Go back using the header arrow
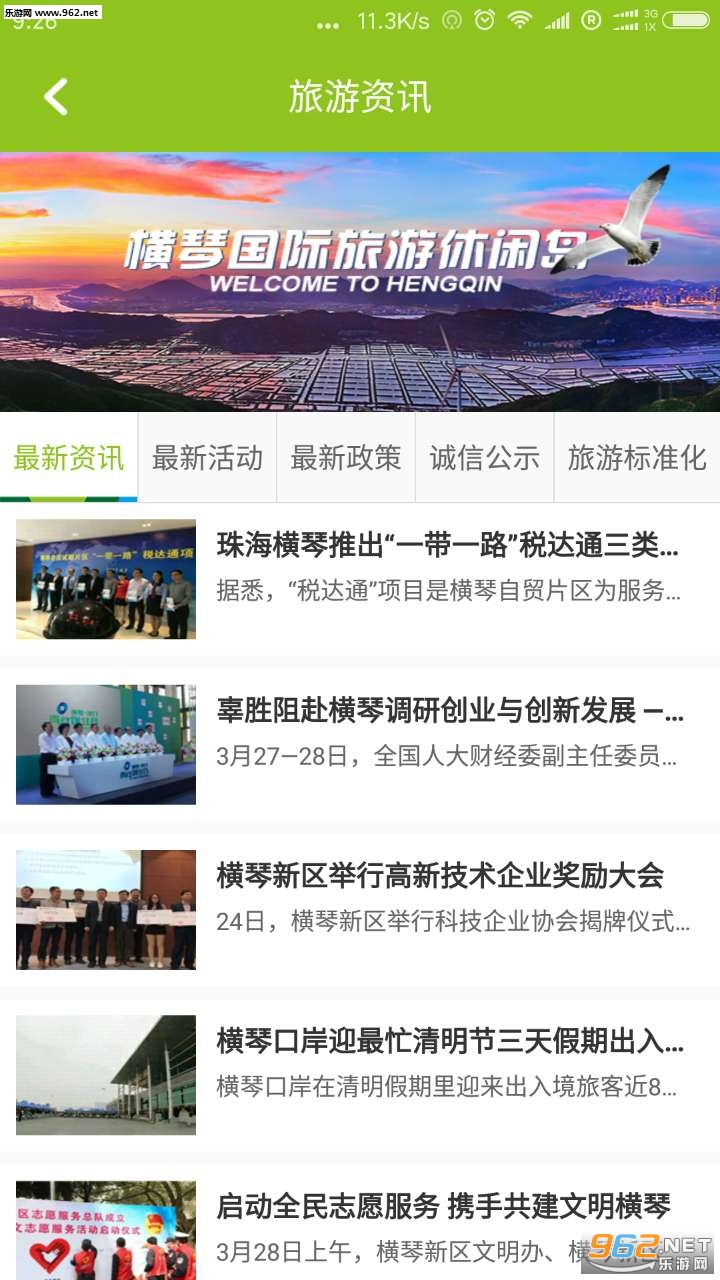The width and height of the screenshot is (720, 1280). 56,97
